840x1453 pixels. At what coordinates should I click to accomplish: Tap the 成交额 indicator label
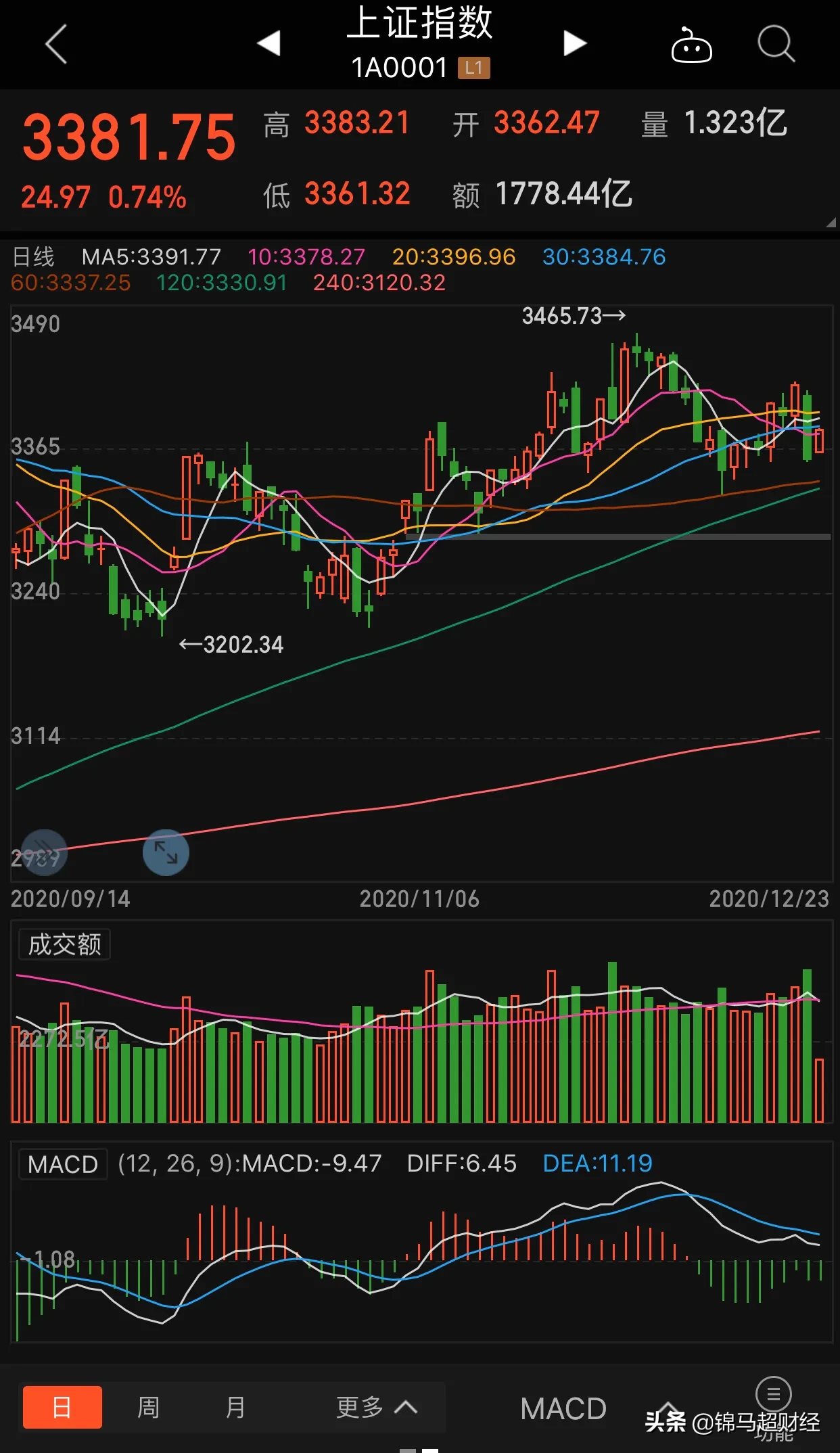coord(65,944)
